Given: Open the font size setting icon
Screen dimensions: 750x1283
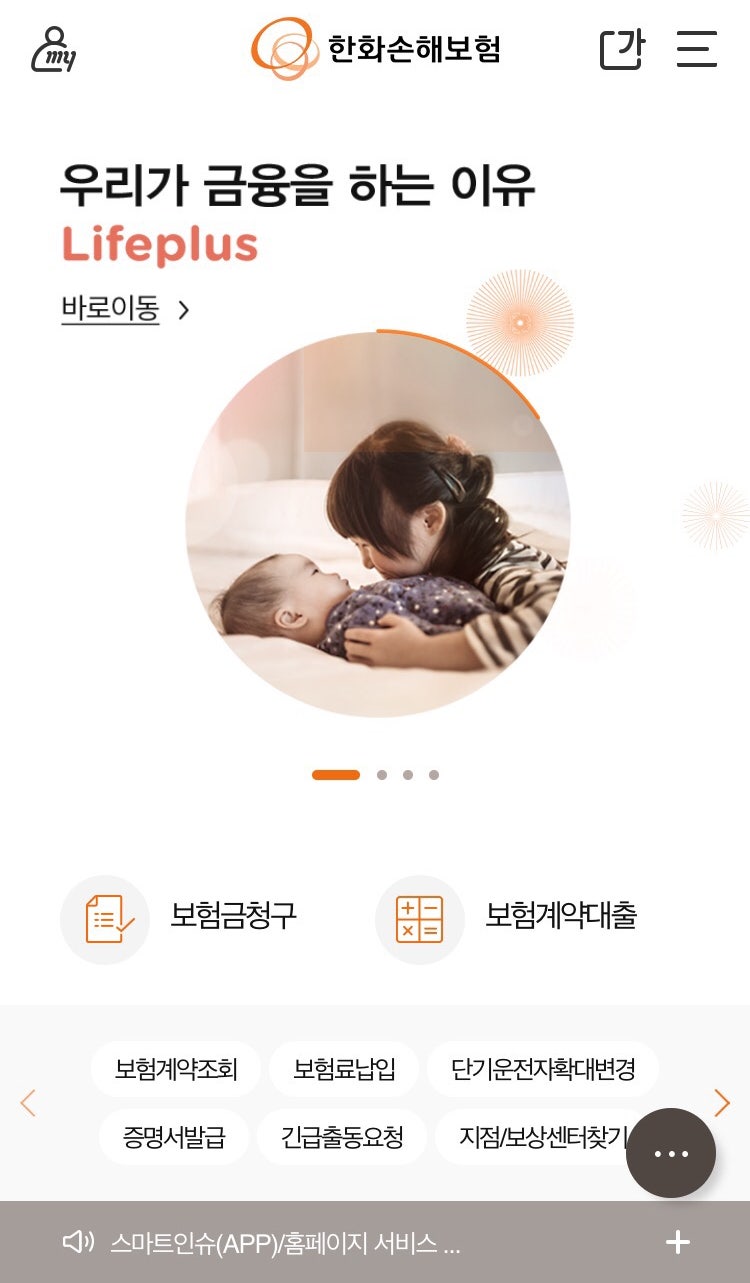Looking at the screenshot, I should point(621,49).
